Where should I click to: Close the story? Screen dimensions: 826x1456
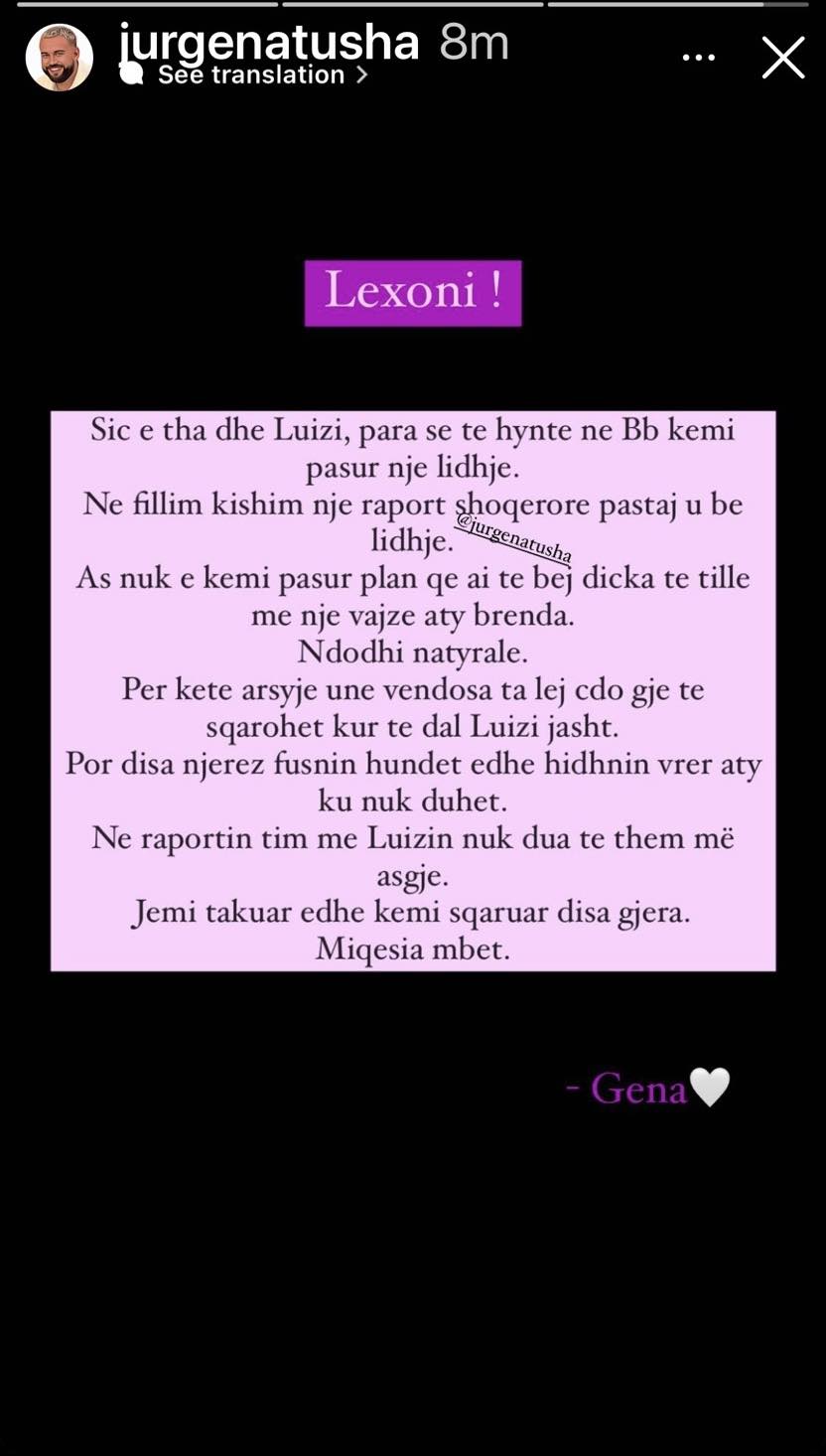pyautogui.click(x=782, y=58)
